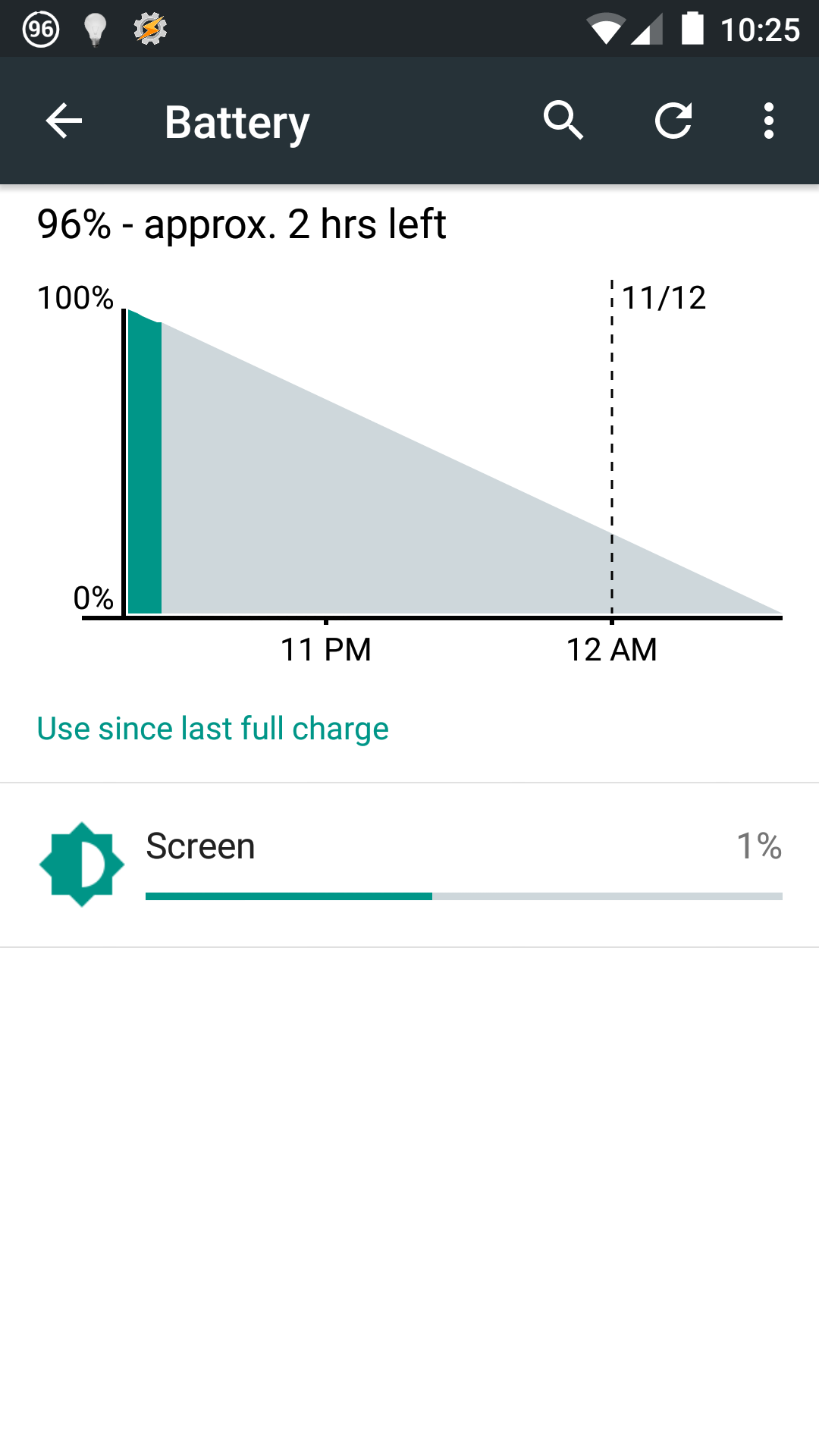Open the overflow menu
This screenshot has width=819, height=1456.
click(769, 121)
